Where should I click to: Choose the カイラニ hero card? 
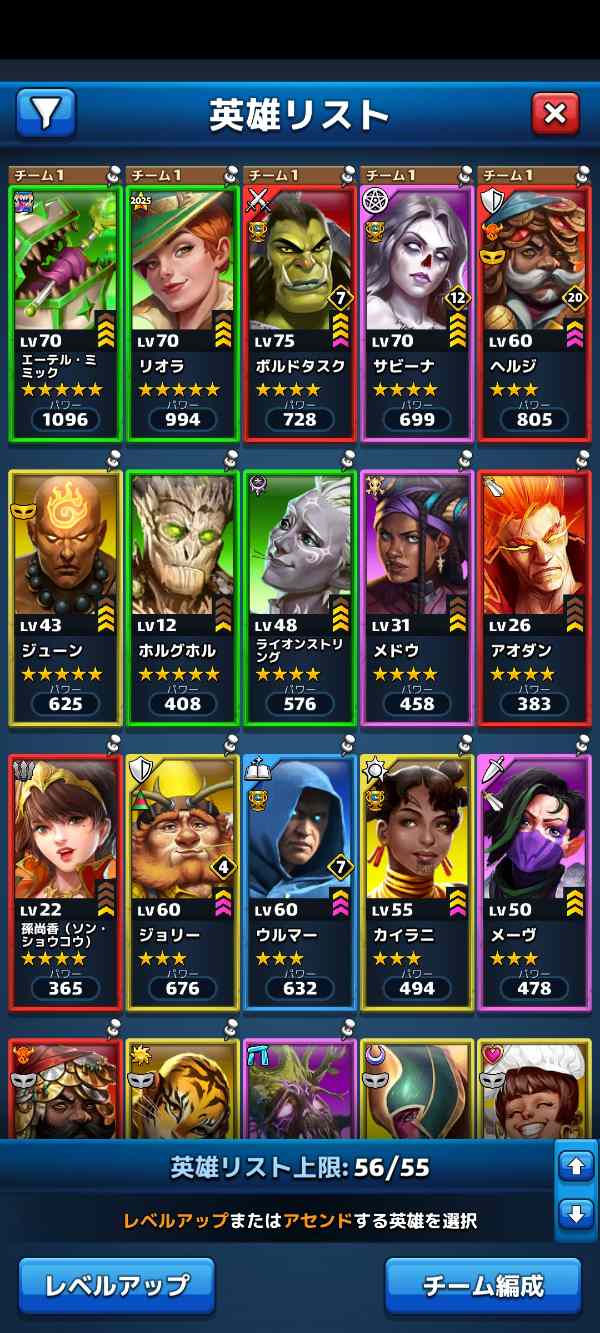point(416,882)
